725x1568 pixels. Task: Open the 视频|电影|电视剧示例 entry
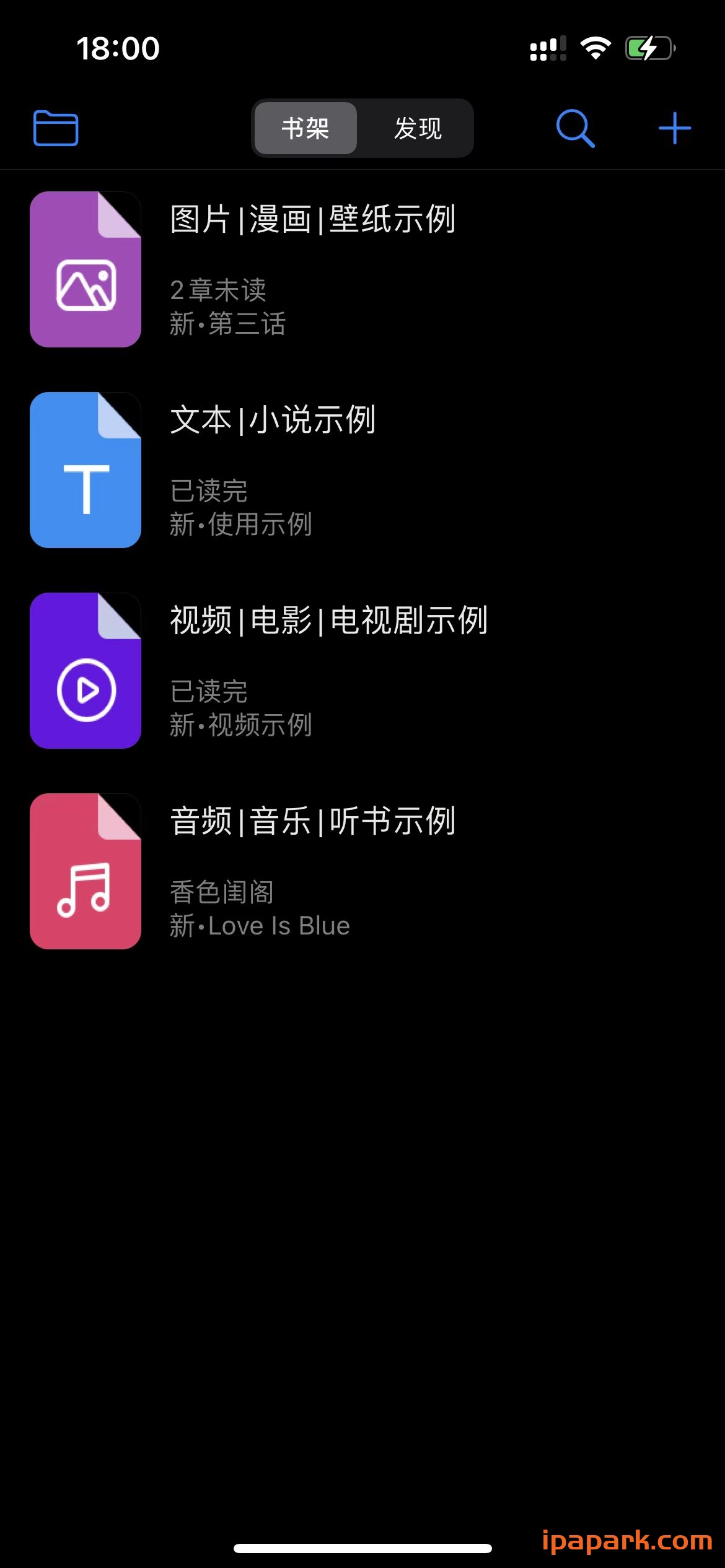(328, 621)
